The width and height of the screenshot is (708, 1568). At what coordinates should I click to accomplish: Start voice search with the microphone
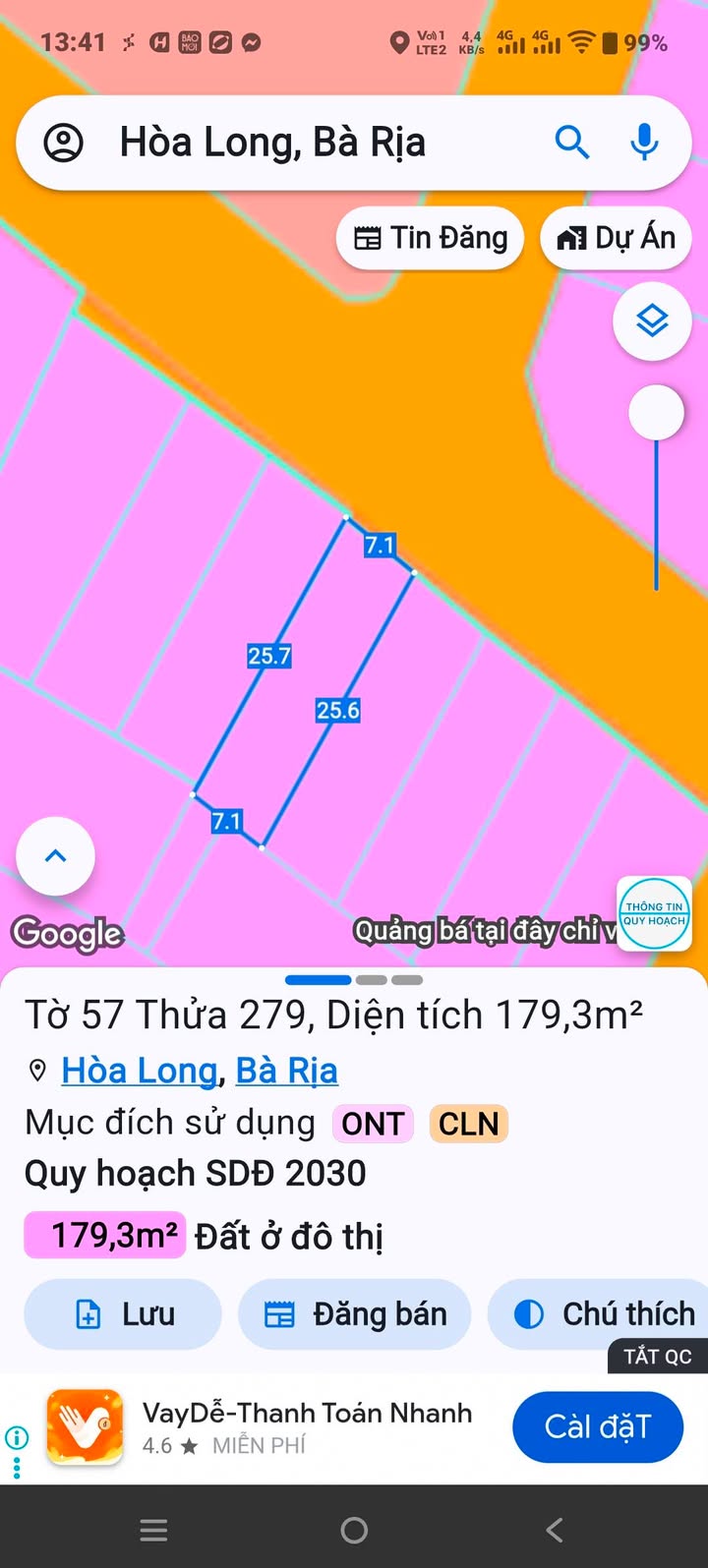point(644,143)
